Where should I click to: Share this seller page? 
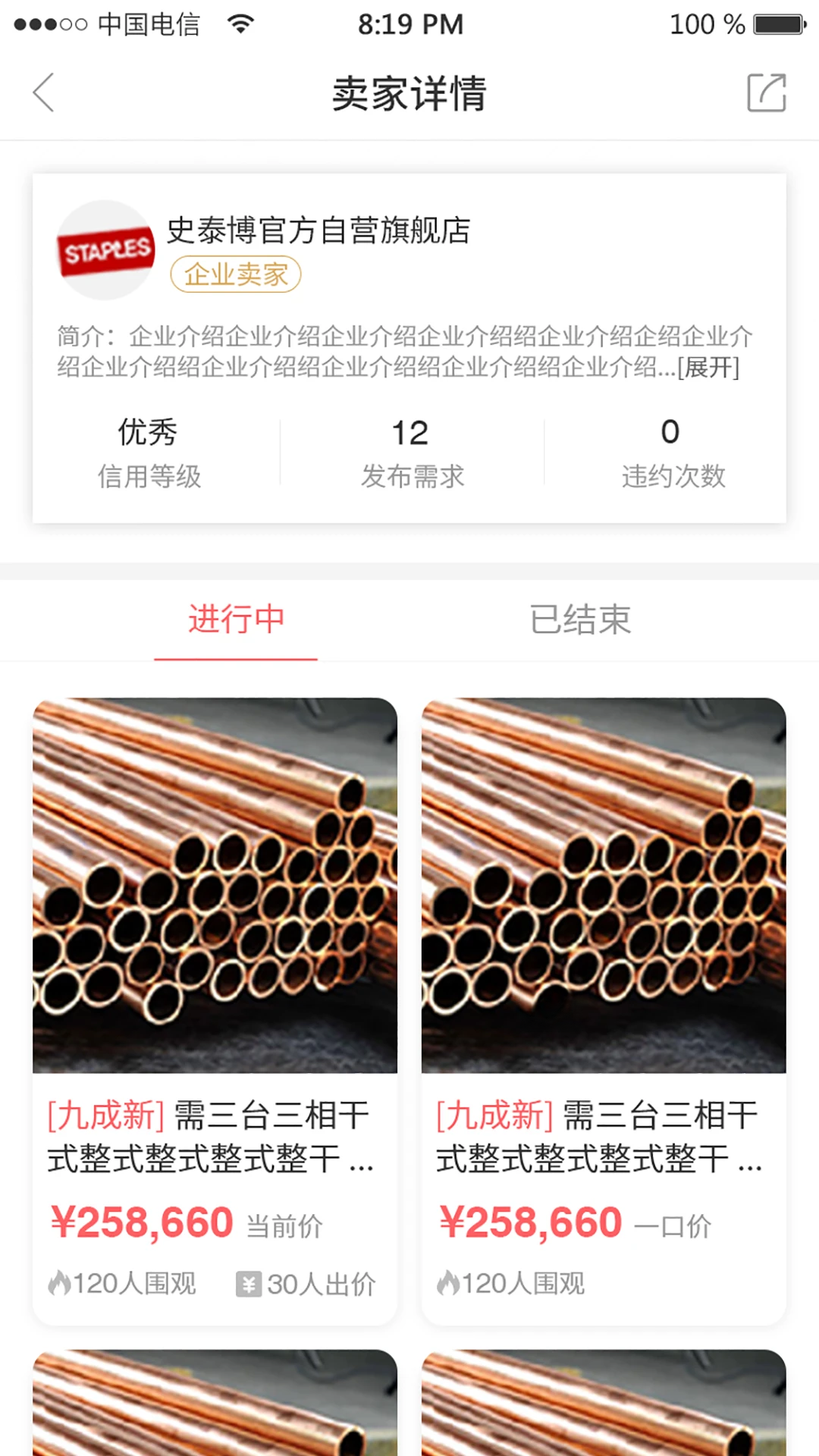pyautogui.click(x=766, y=93)
